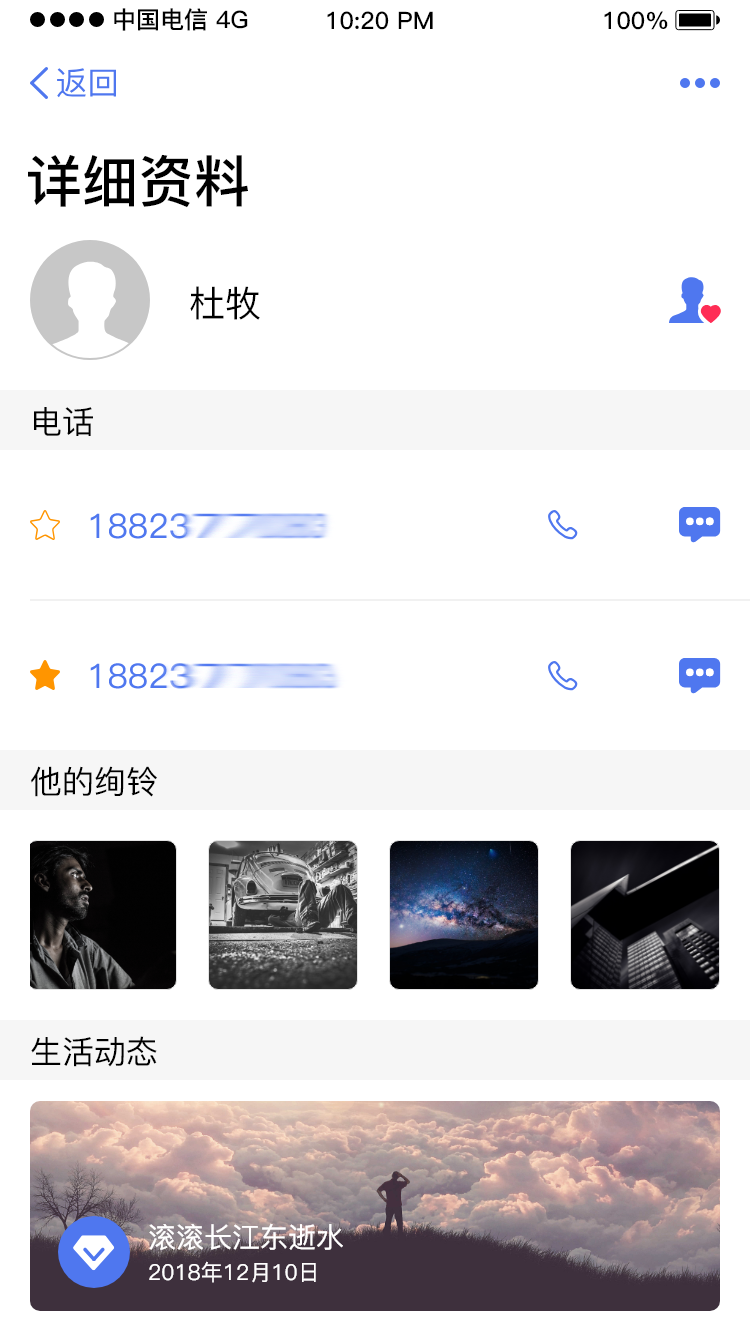Tap the blue diamond icon on the post

[x=94, y=1252]
